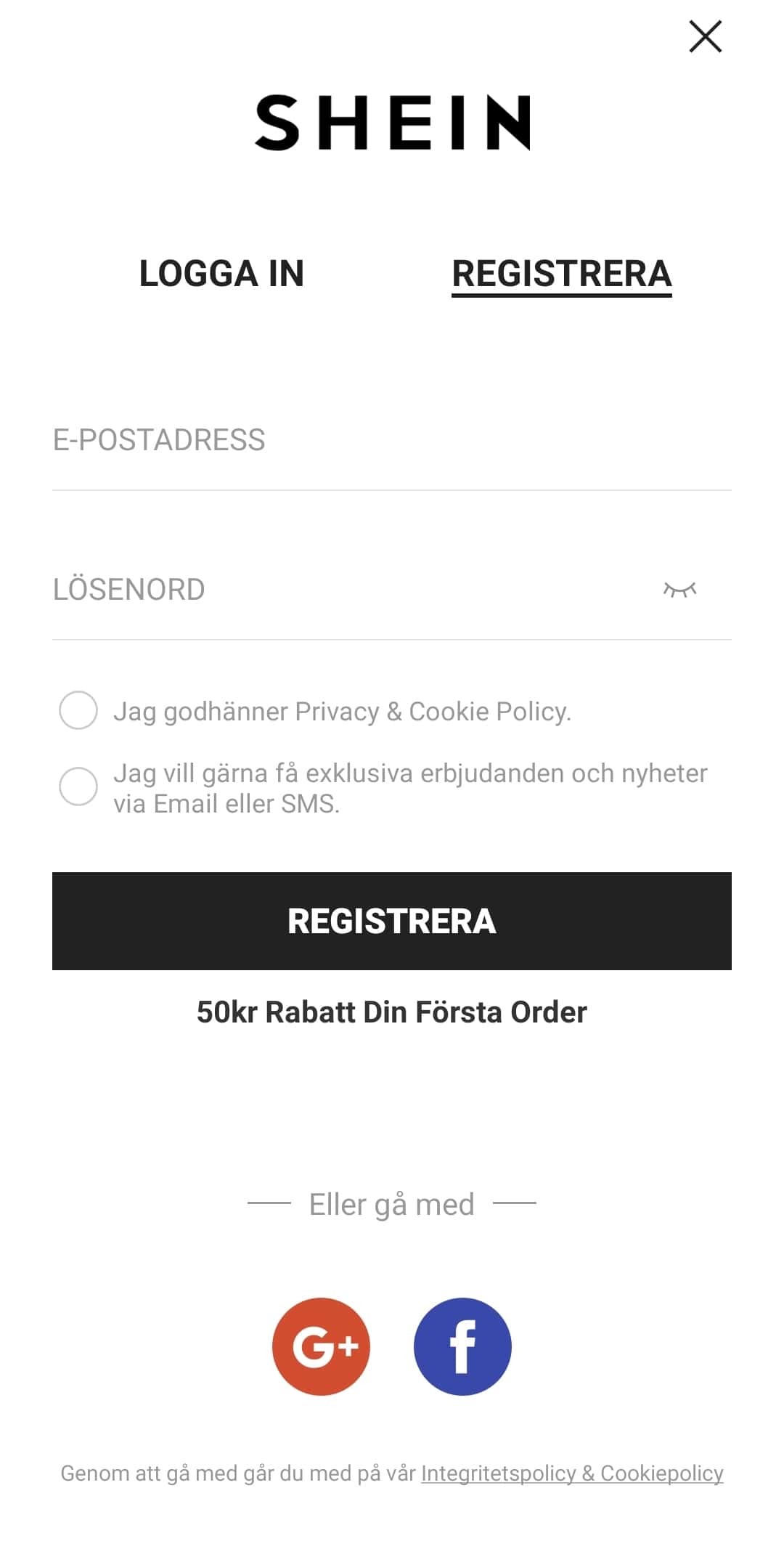Screen dimensions: 784x1541
Task: Focus the E-POSTADRESS field
Action: (x=392, y=440)
